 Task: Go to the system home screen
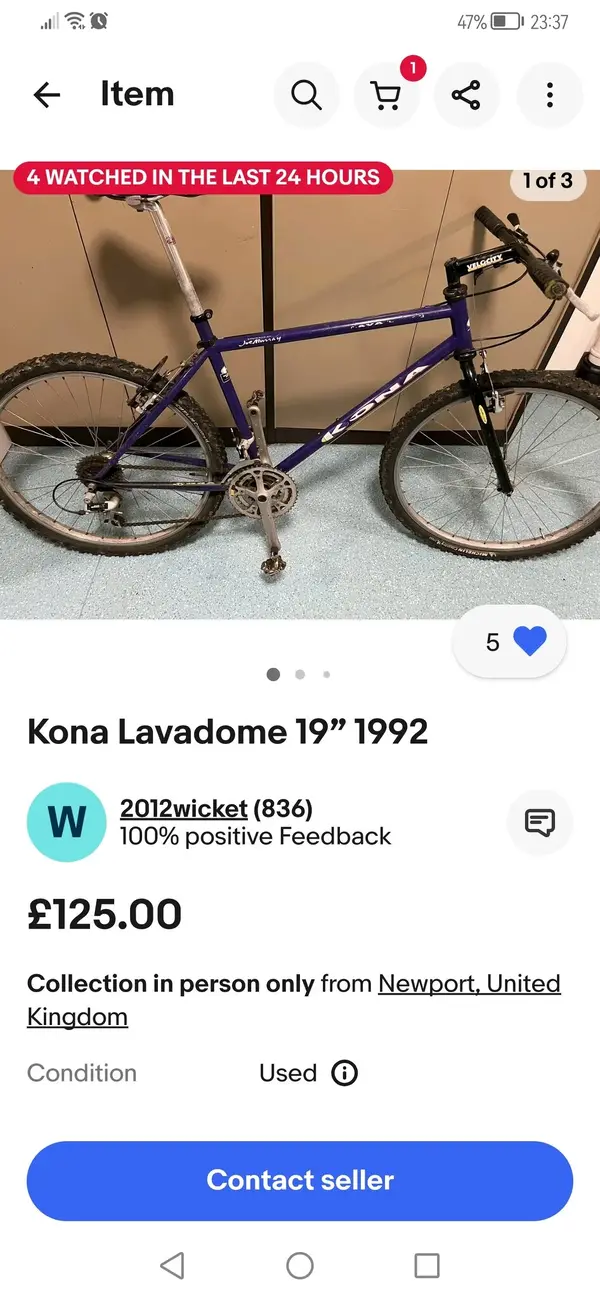300,1265
